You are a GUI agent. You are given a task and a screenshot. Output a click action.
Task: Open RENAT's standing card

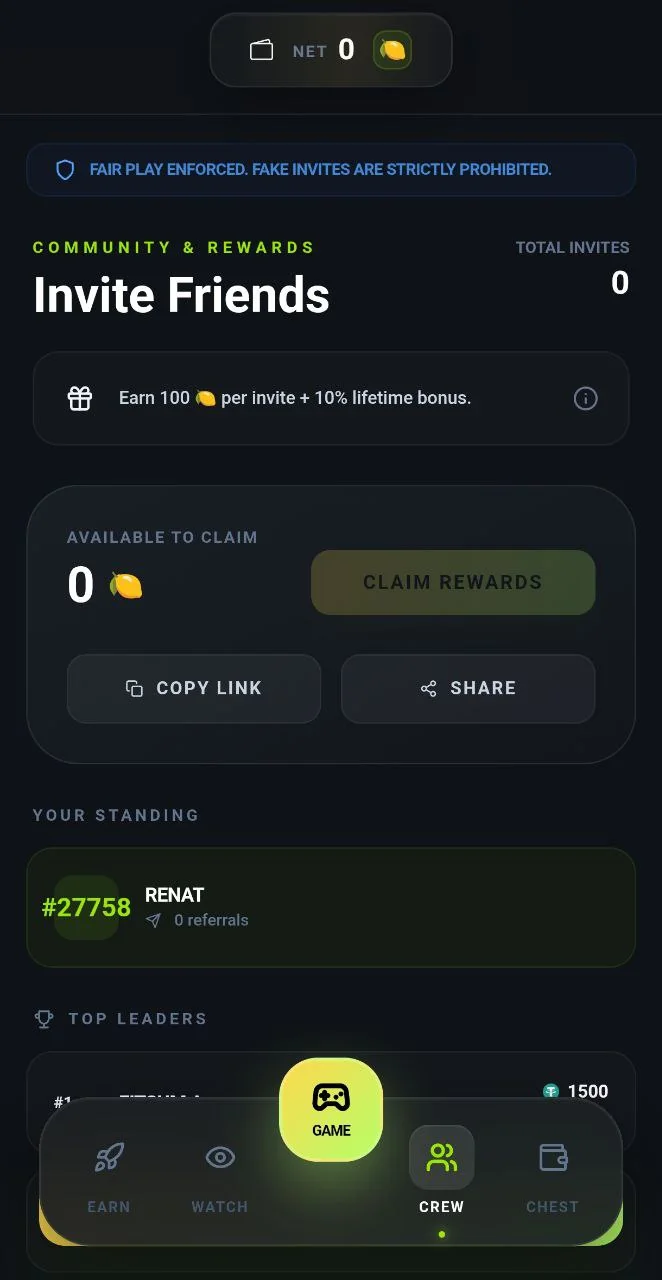331,907
